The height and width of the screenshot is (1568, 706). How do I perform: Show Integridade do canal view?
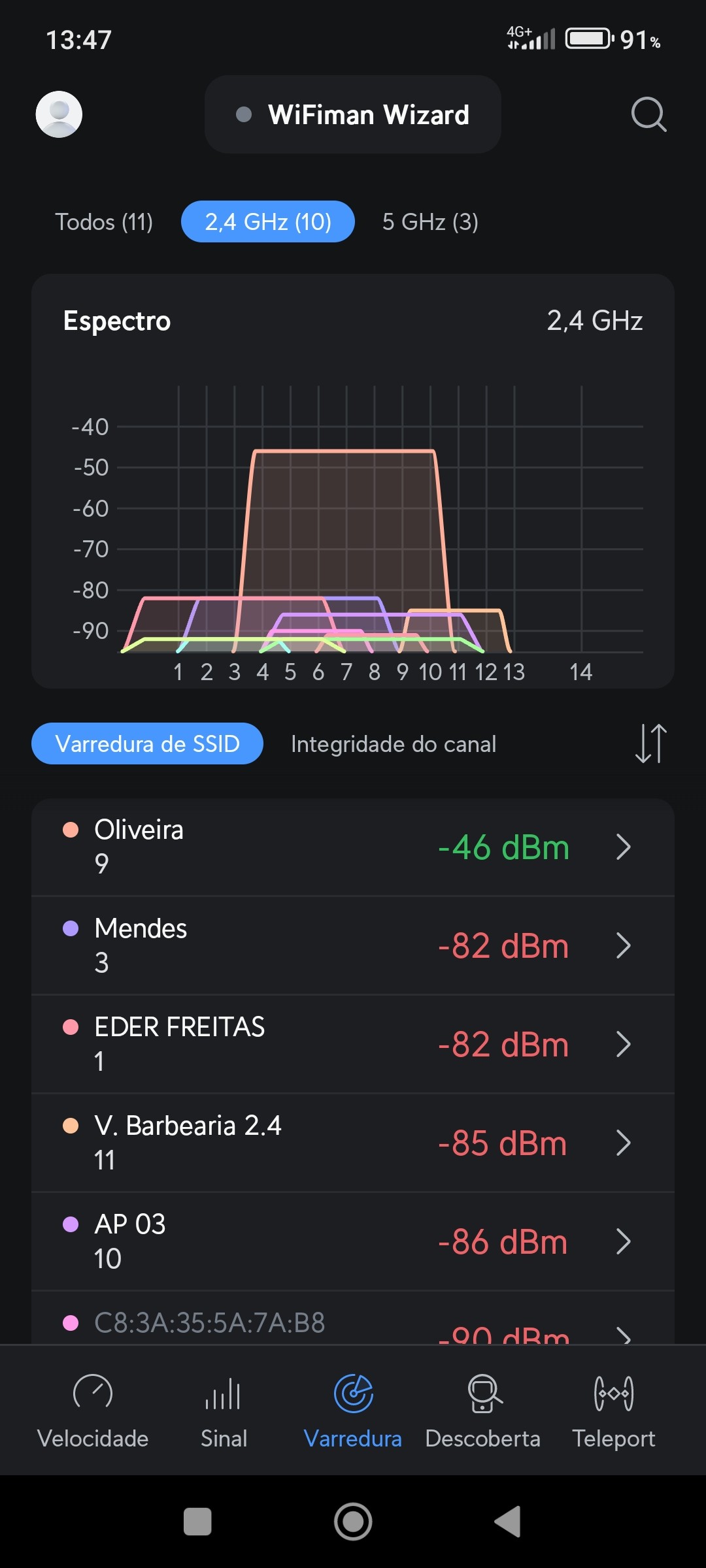click(394, 743)
